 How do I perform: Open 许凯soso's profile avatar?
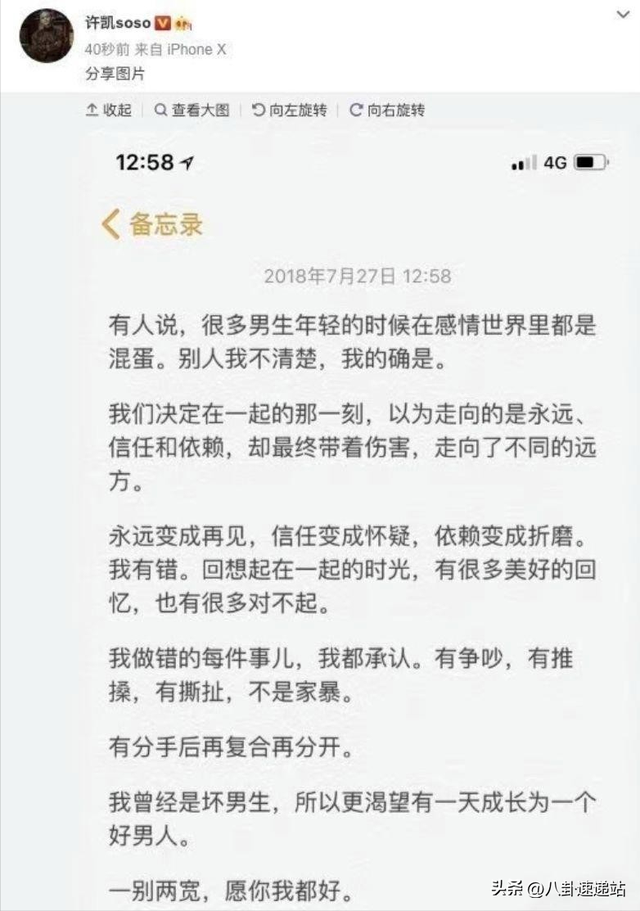tap(46, 36)
